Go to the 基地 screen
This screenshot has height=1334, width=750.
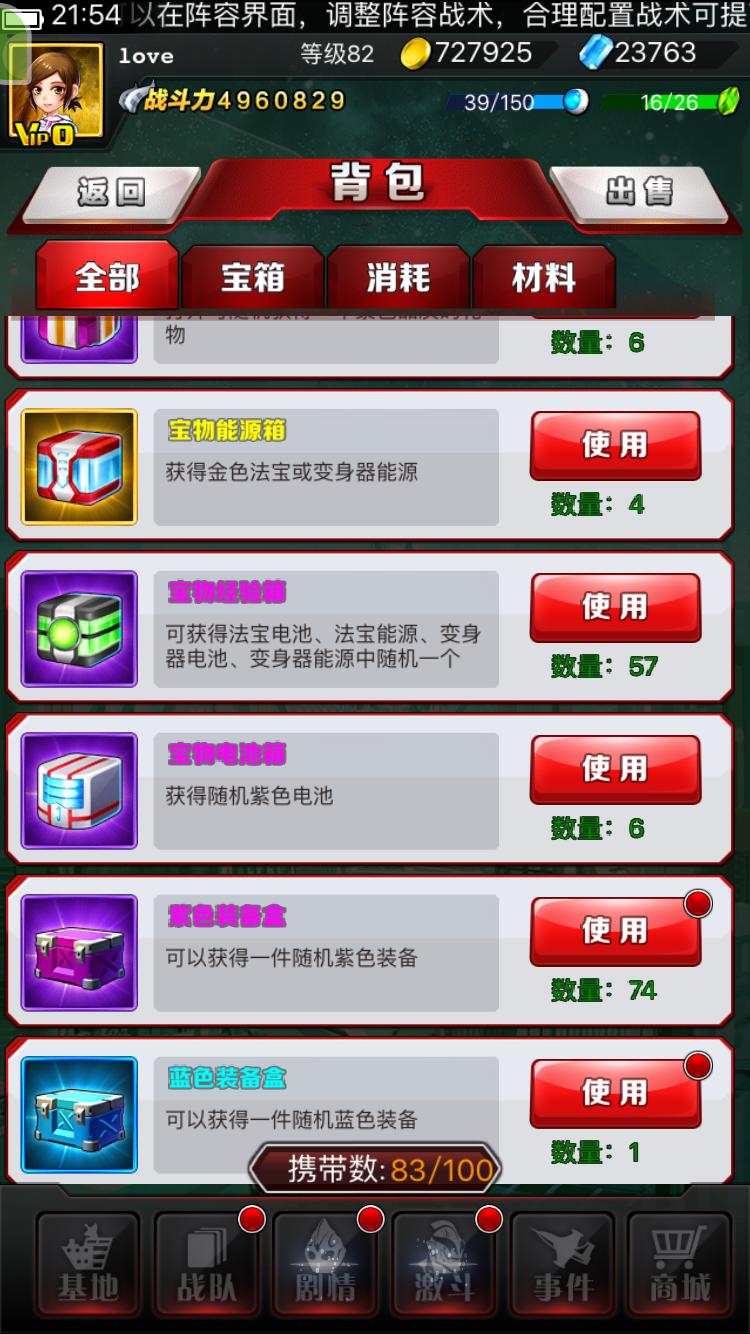[88, 1269]
